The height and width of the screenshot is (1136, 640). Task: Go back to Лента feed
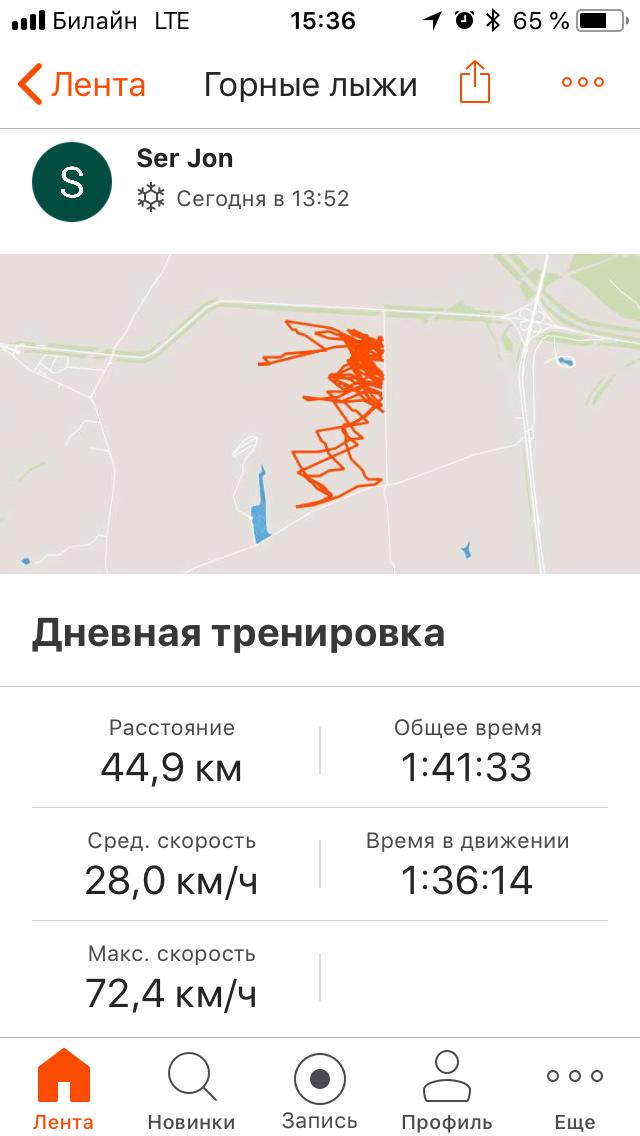tap(82, 84)
